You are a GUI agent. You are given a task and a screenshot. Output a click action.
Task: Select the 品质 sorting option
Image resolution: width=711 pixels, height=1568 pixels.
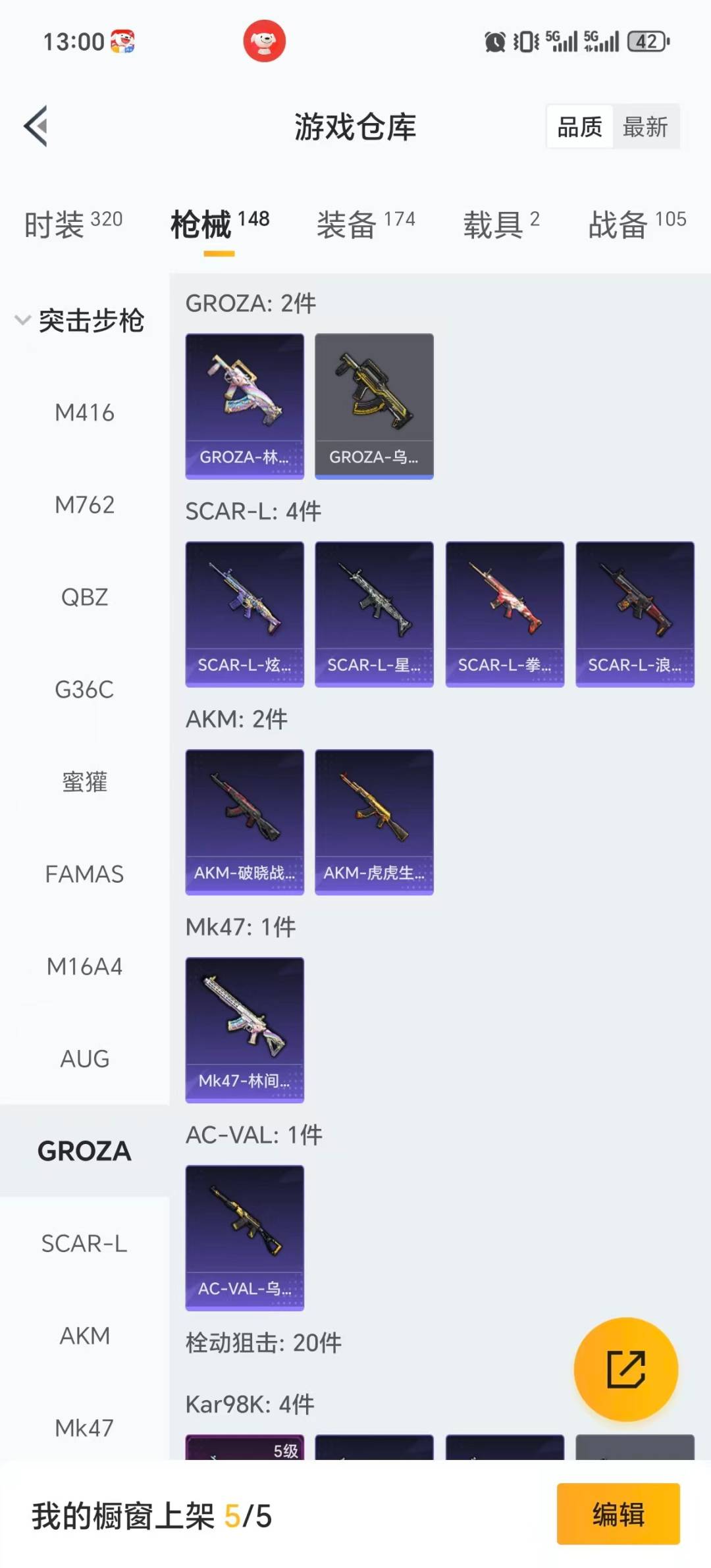coord(579,126)
